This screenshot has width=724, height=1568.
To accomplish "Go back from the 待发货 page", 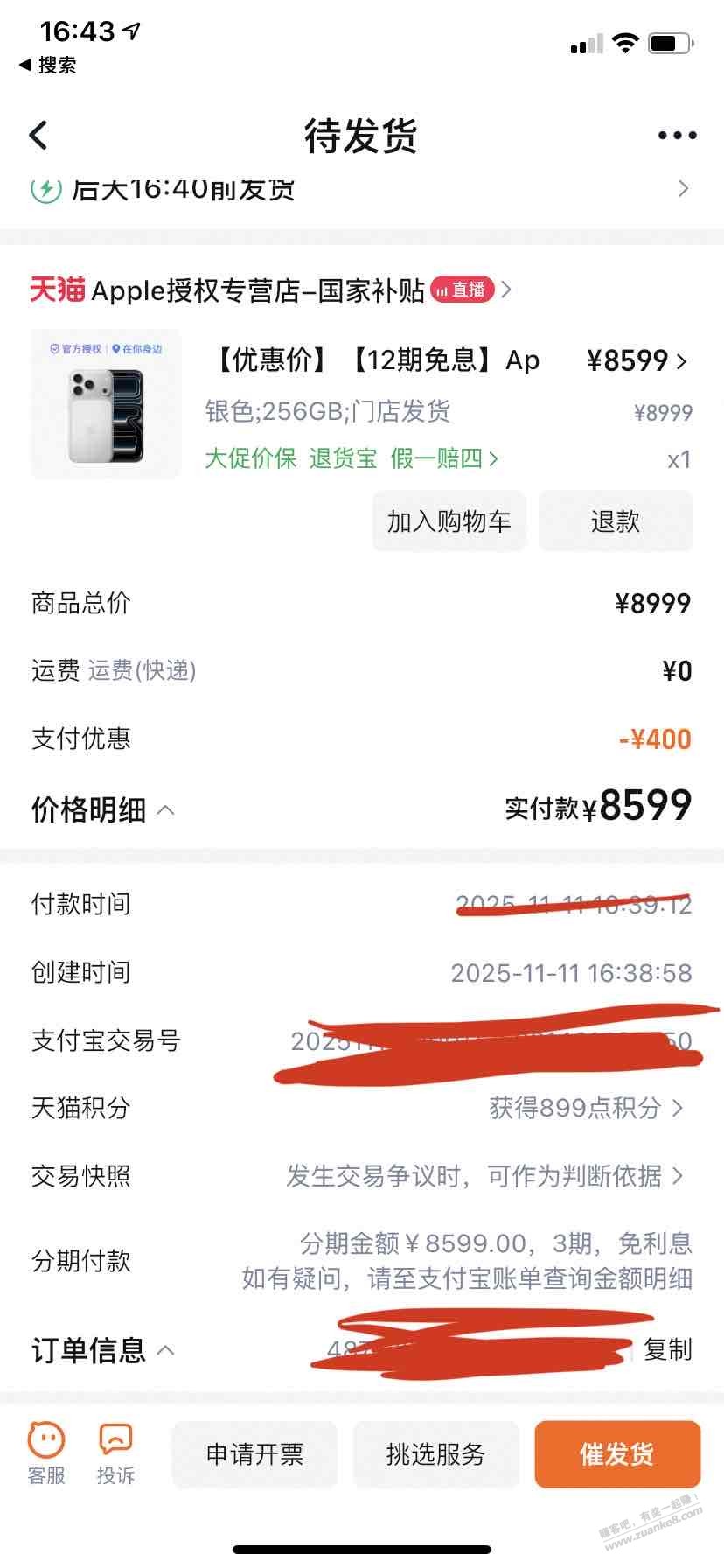I will 38,136.
